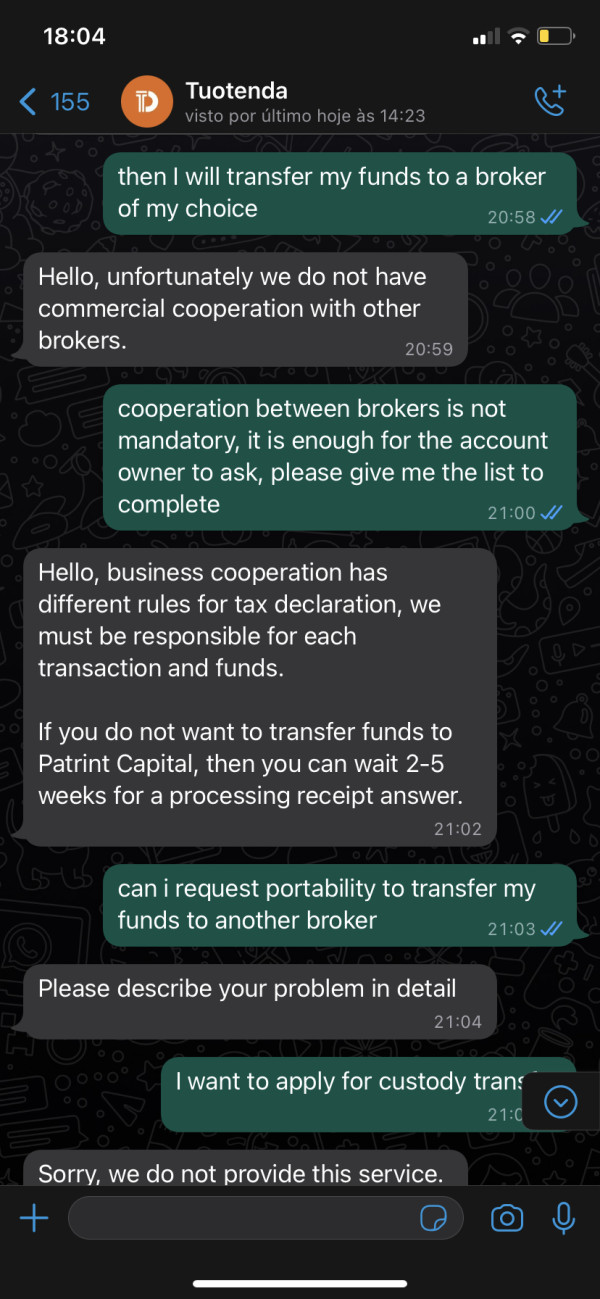
Task: Open the camera to send a photo
Action: [x=507, y=1217]
